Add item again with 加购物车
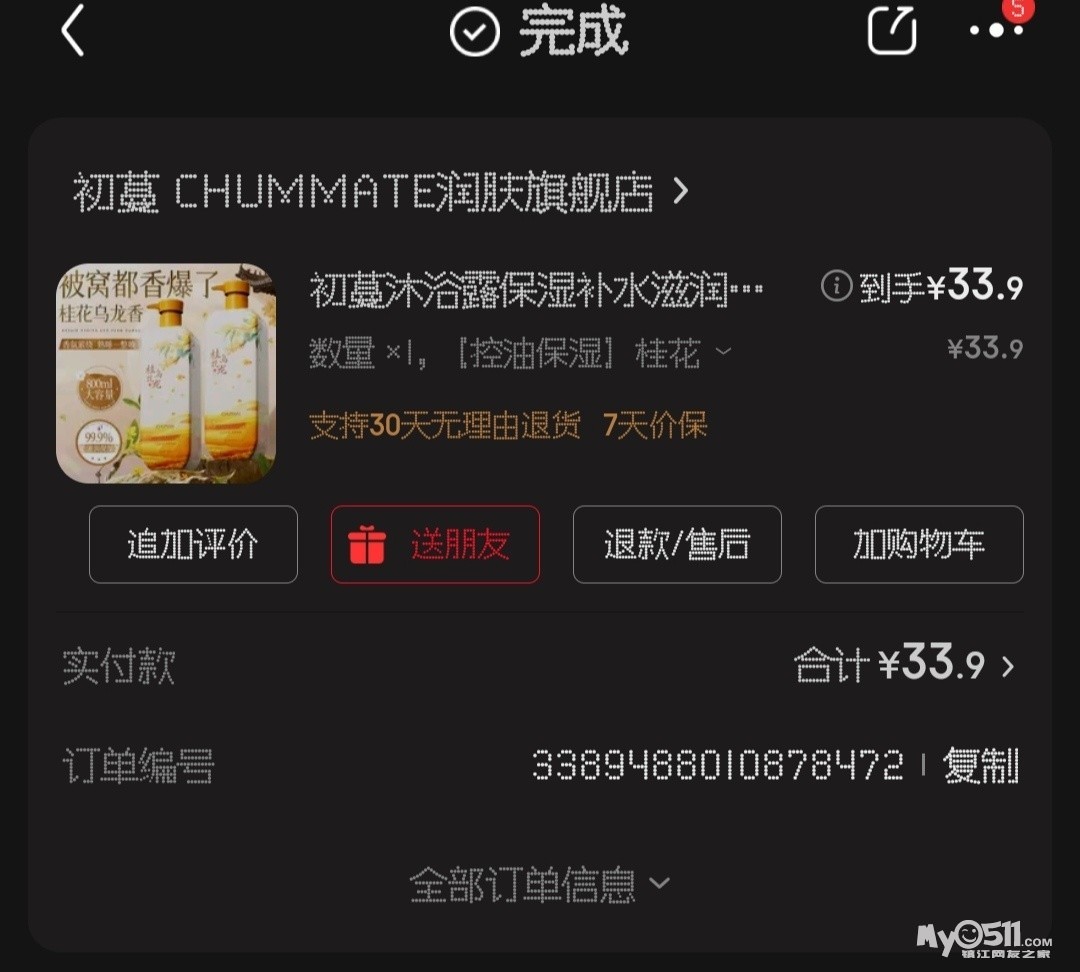Viewport: 1080px width, 972px height. coord(919,544)
